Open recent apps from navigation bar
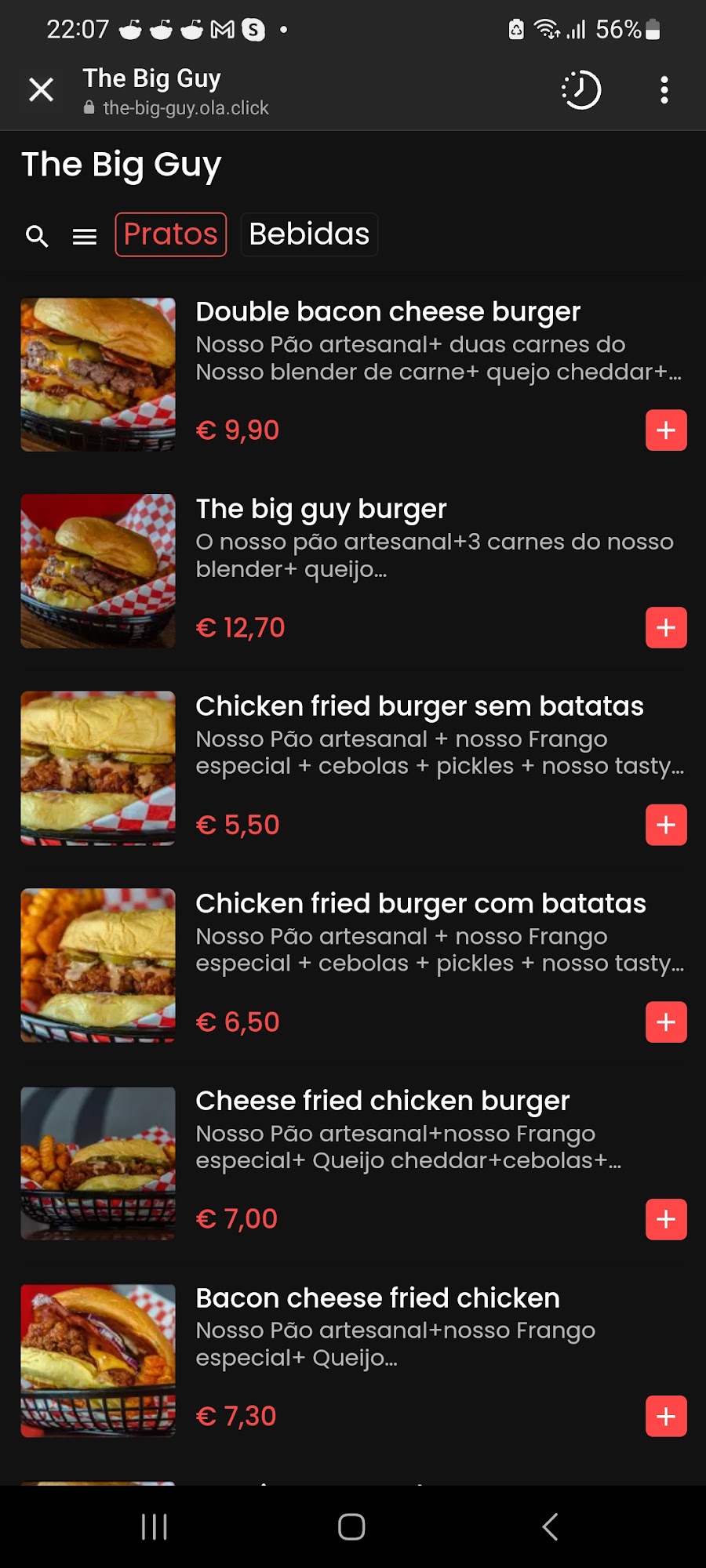Screen dimensions: 706x1568 155,1526
